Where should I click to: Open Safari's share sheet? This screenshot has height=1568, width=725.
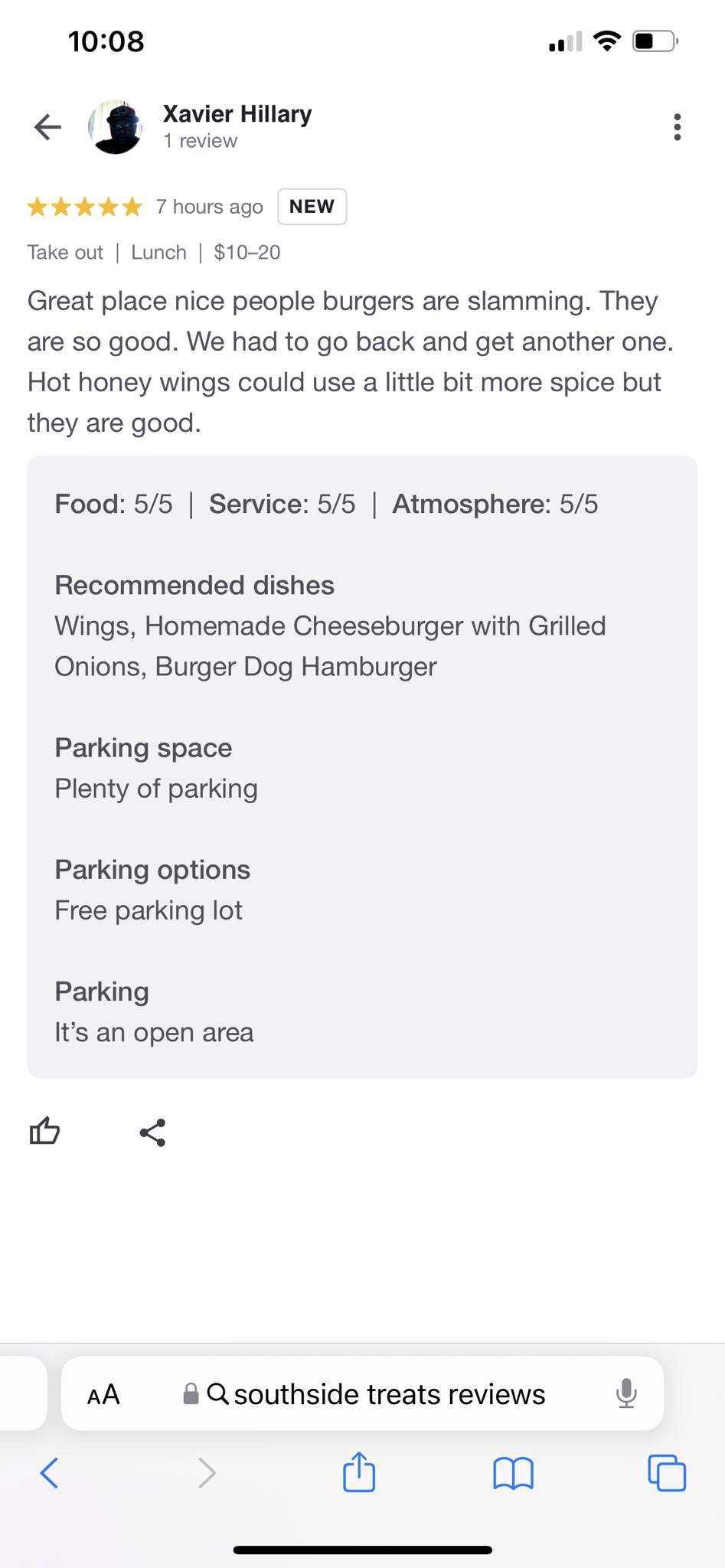[x=359, y=1472]
